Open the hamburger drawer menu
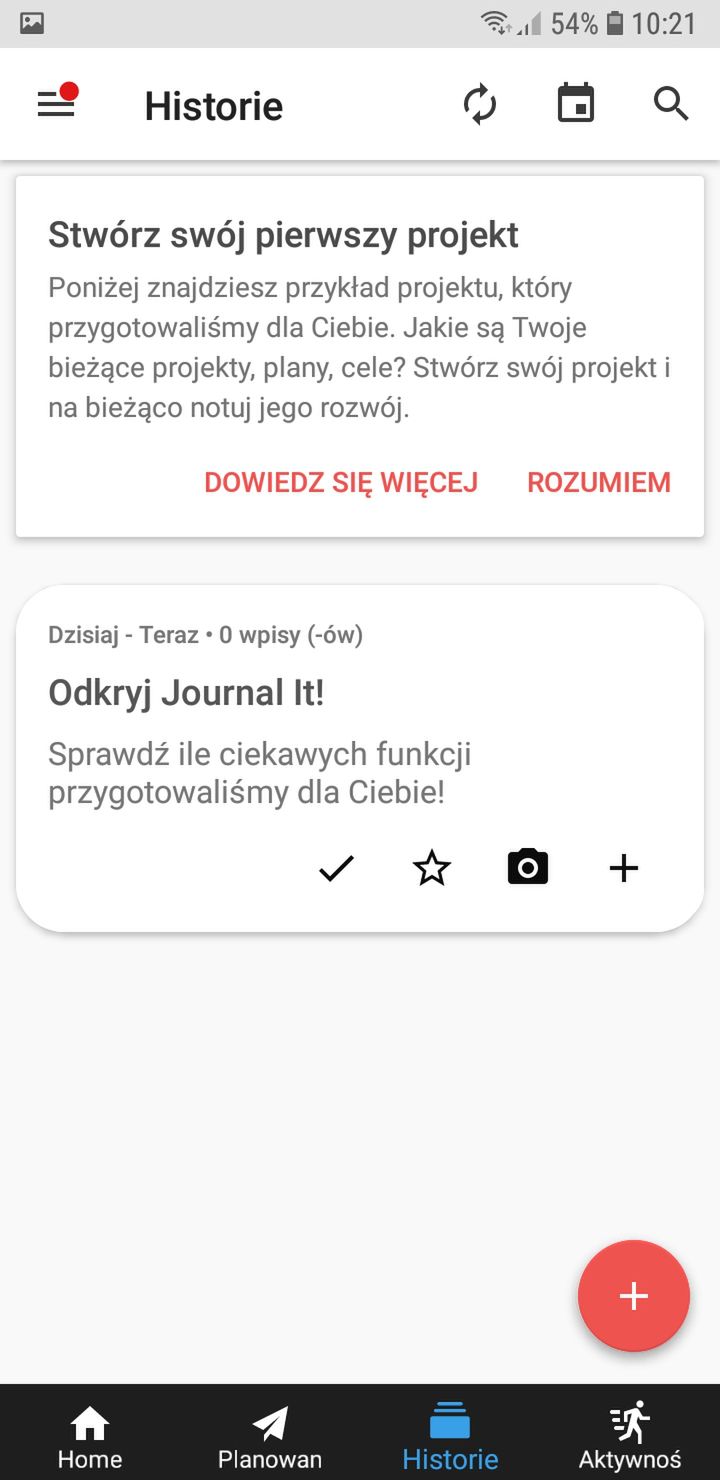This screenshot has width=720, height=1480. [x=56, y=104]
